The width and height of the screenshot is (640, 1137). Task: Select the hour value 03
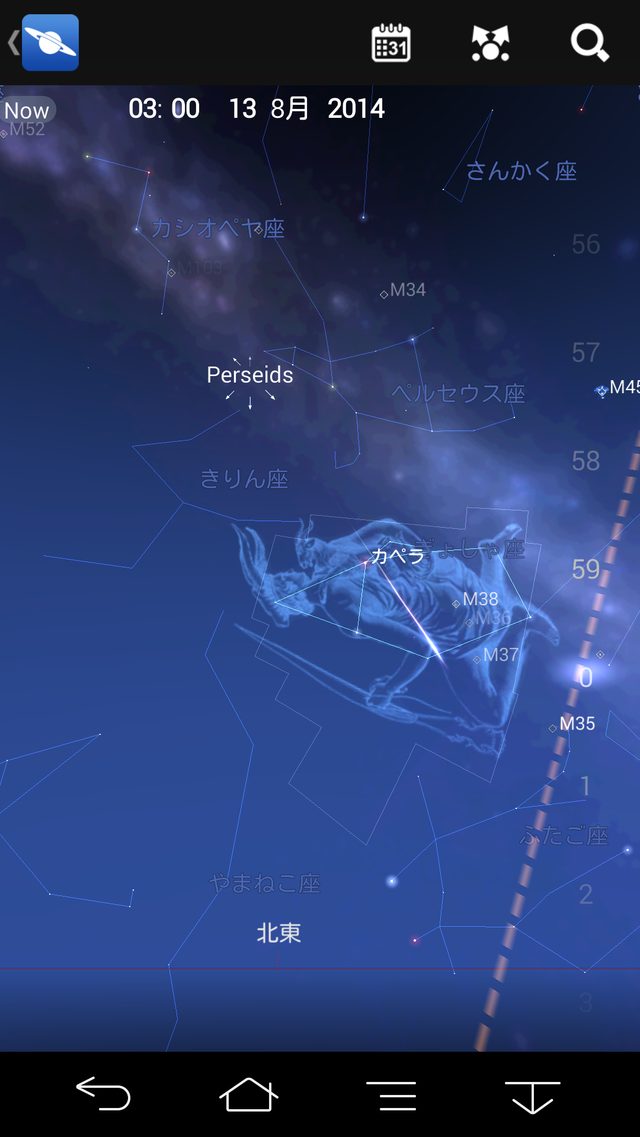[144, 109]
